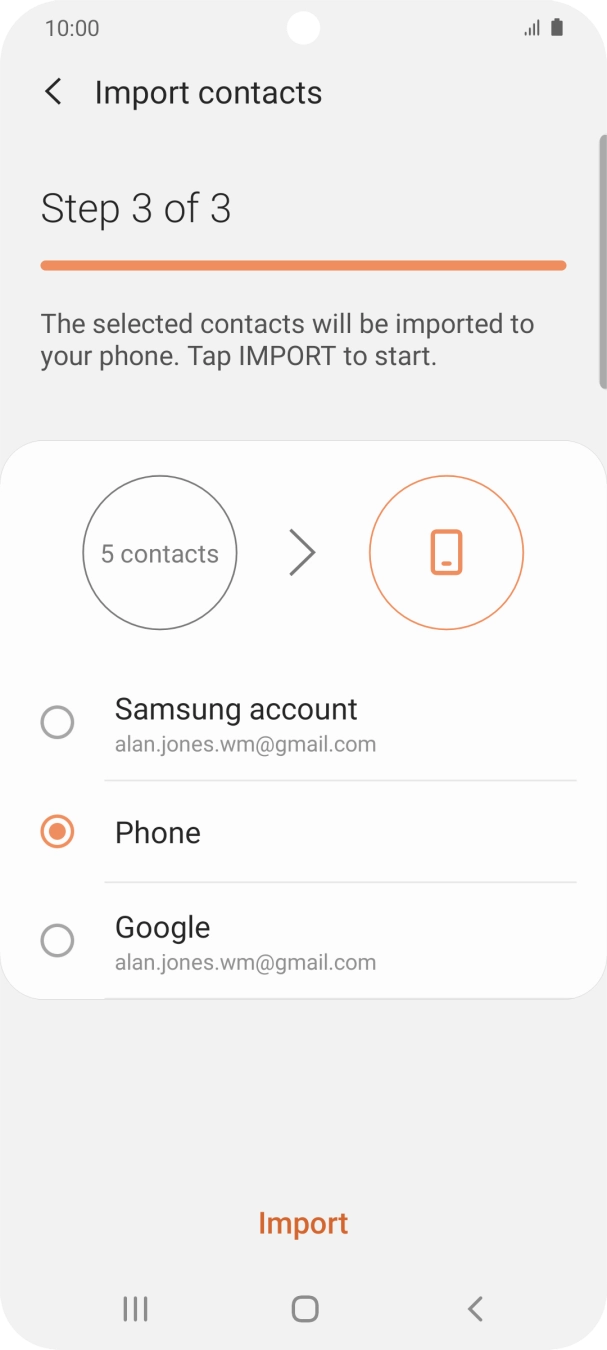This screenshot has width=607, height=1350.
Task: Choose Phone as import destination
Action: 57,832
